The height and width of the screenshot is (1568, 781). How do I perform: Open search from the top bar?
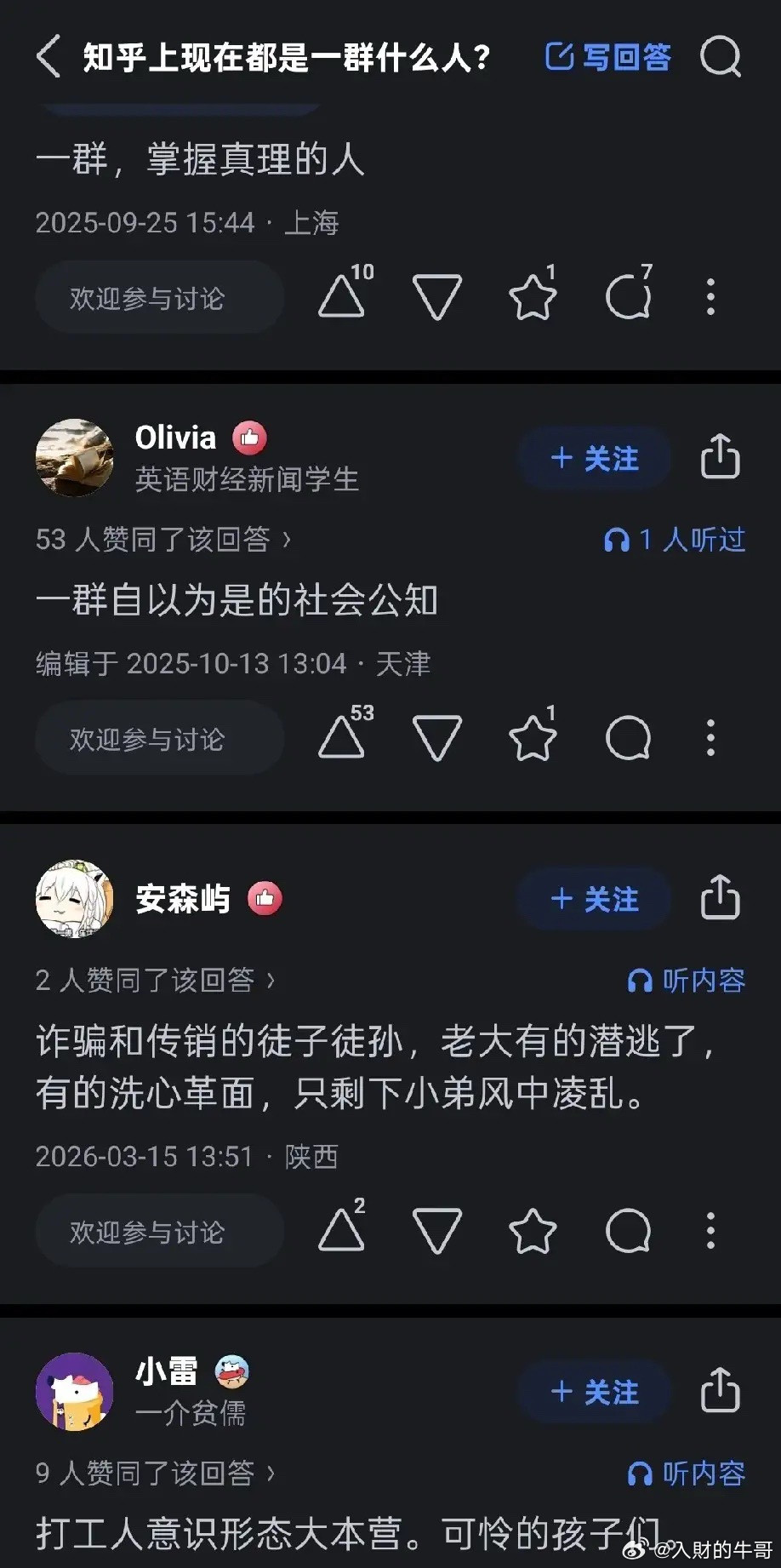(721, 57)
